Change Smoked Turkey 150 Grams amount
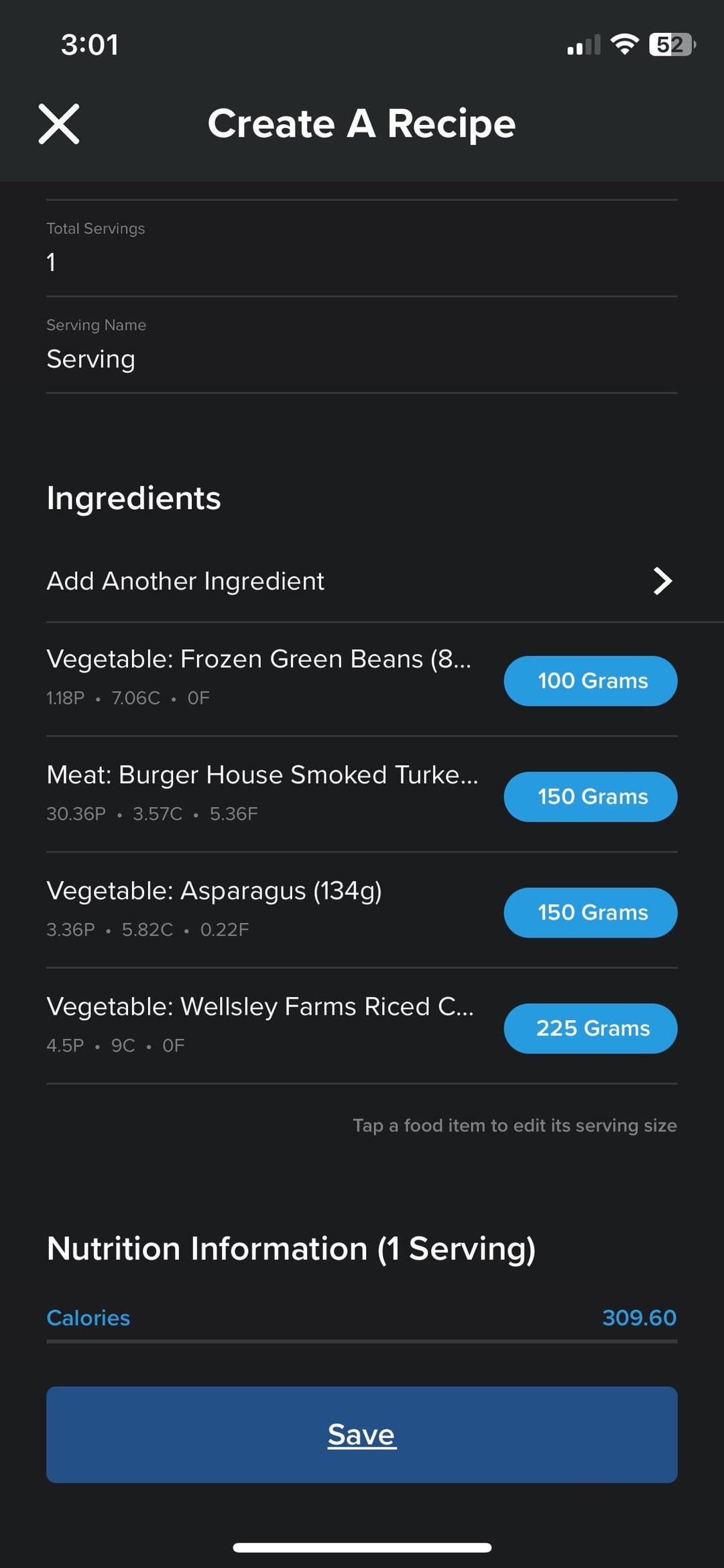 coord(591,797)
